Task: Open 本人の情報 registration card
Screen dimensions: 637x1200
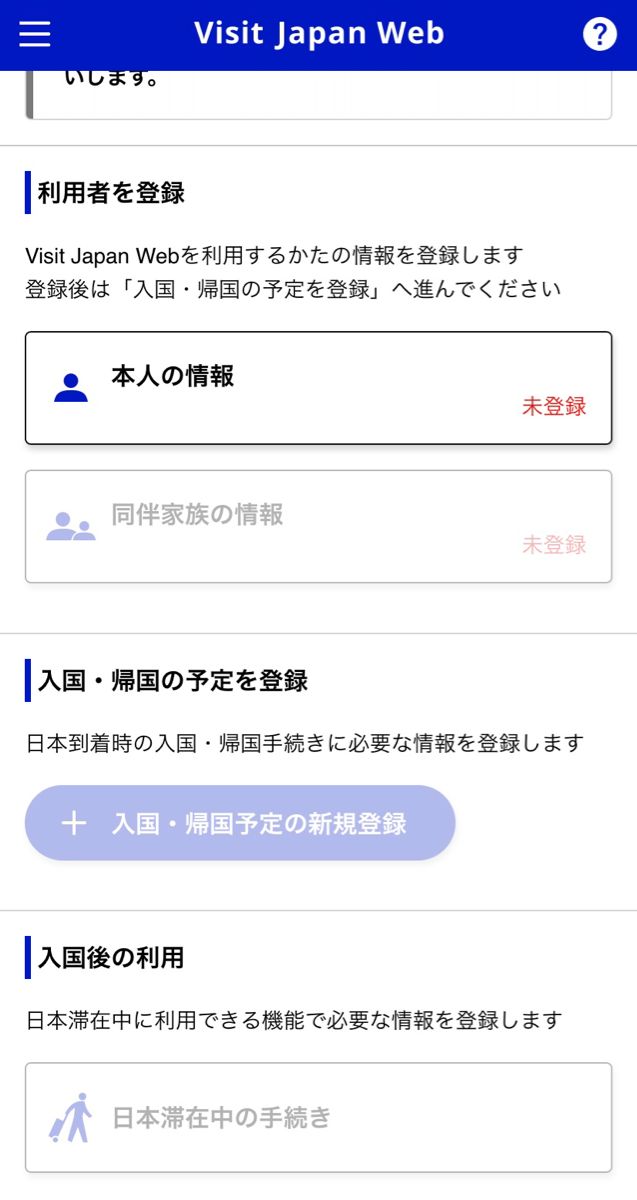Action: click(318, 388)
